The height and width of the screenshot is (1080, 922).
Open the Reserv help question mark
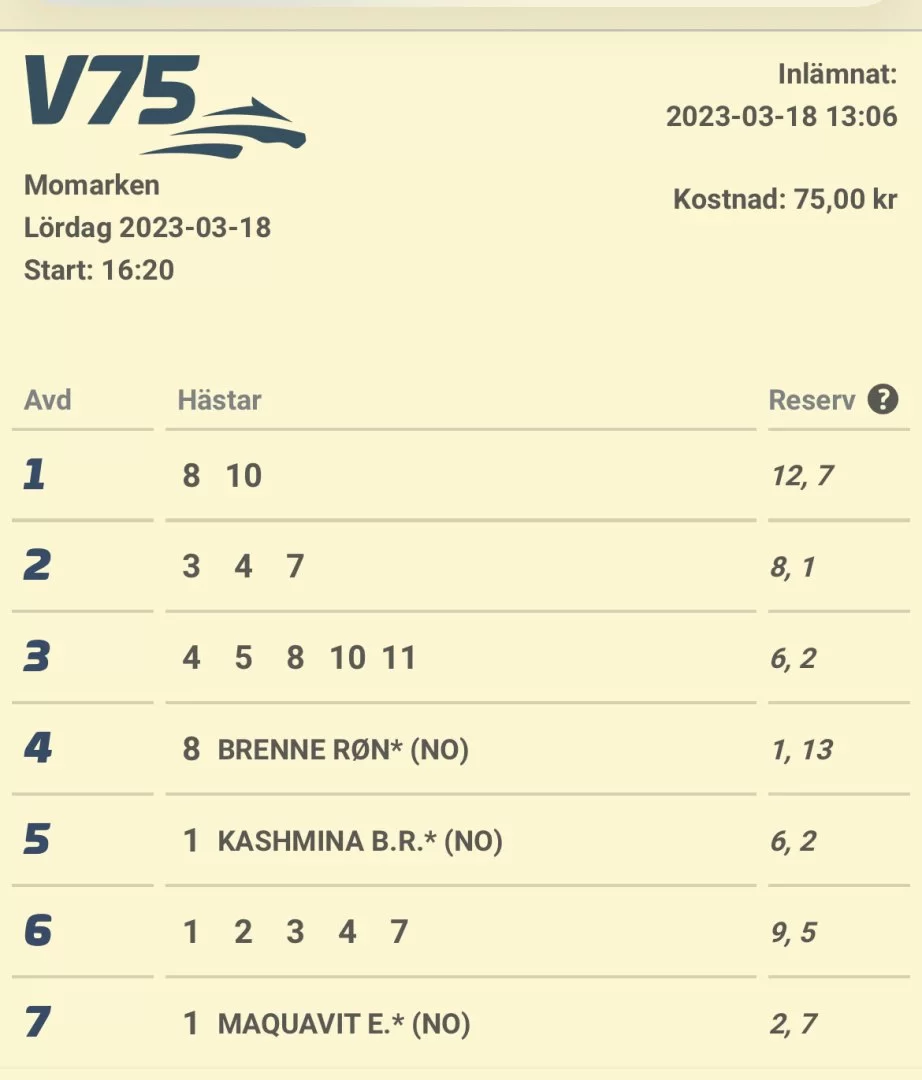[882, 401]
